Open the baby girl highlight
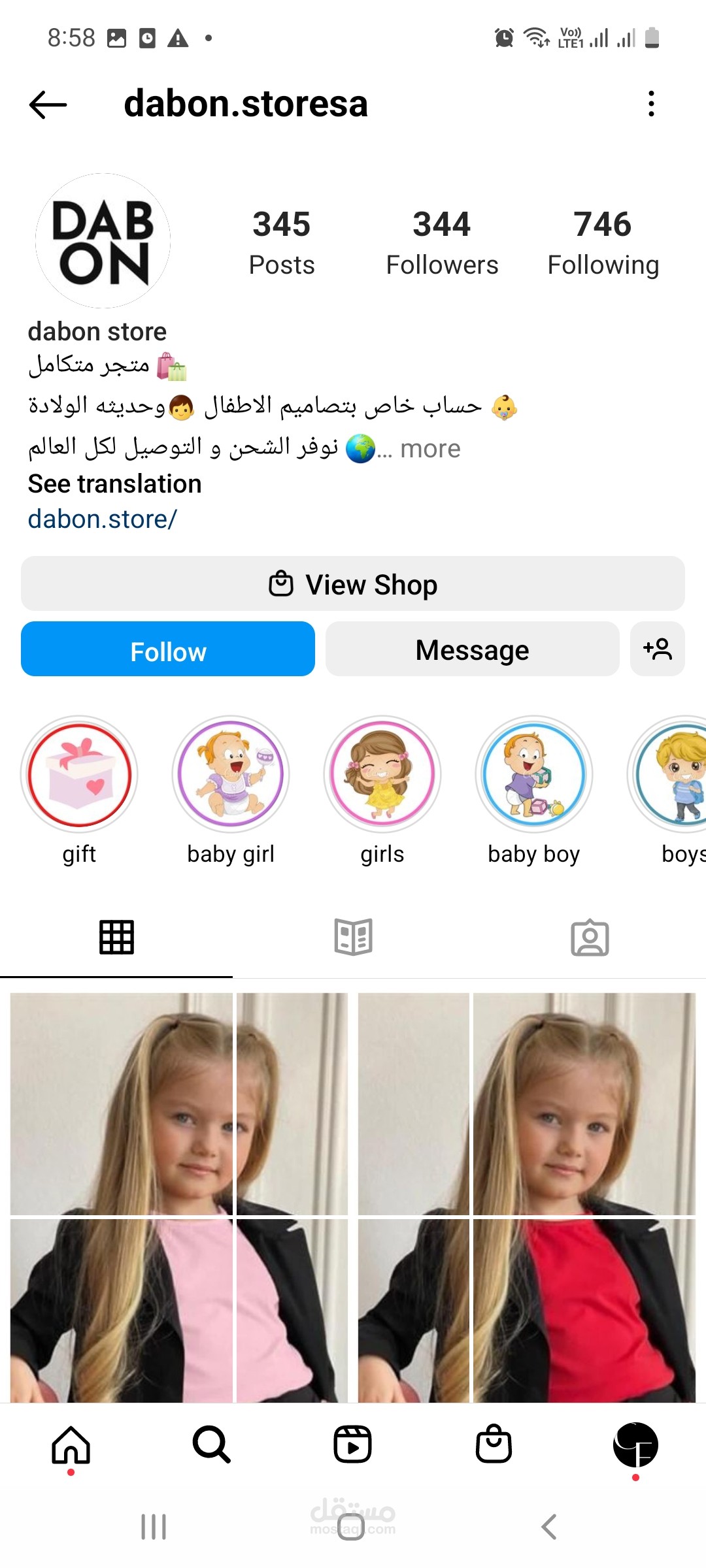The width and height of the screenshot is (706, 1568). [x=231, y=774]
